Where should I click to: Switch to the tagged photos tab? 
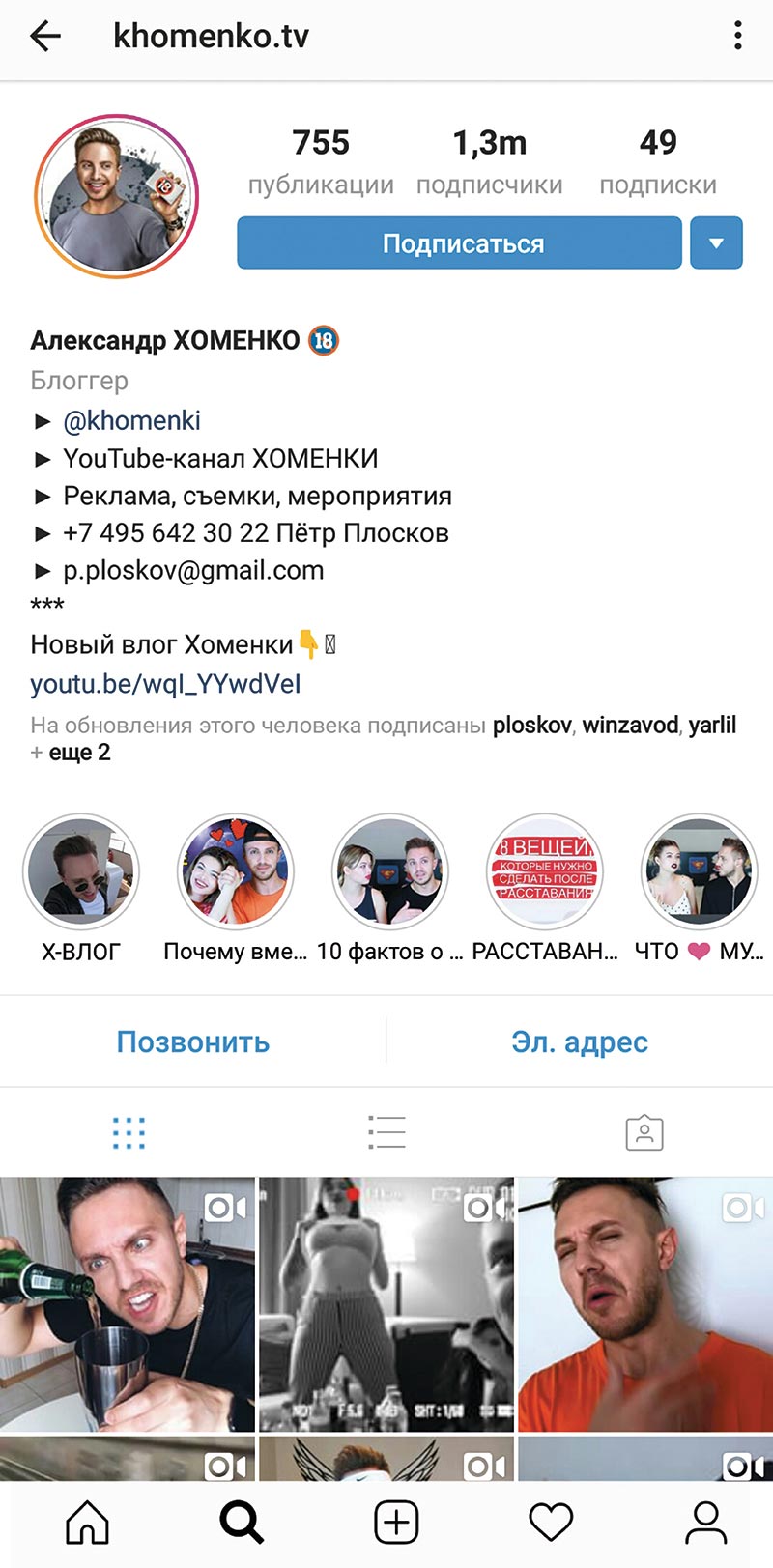644,1132
